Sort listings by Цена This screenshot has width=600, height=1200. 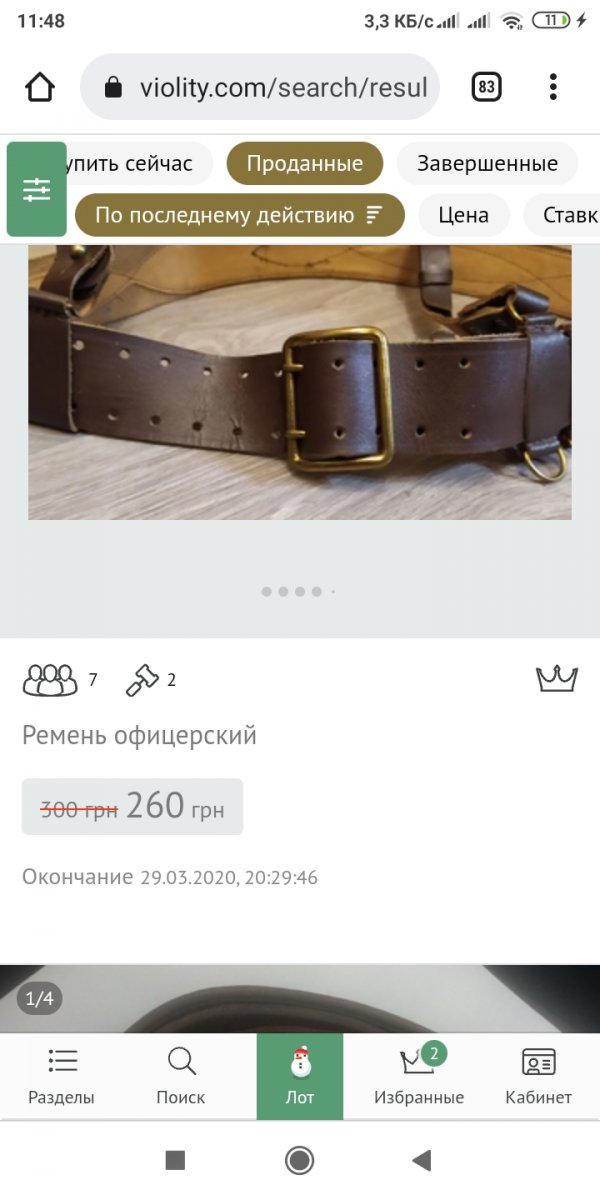463,215
